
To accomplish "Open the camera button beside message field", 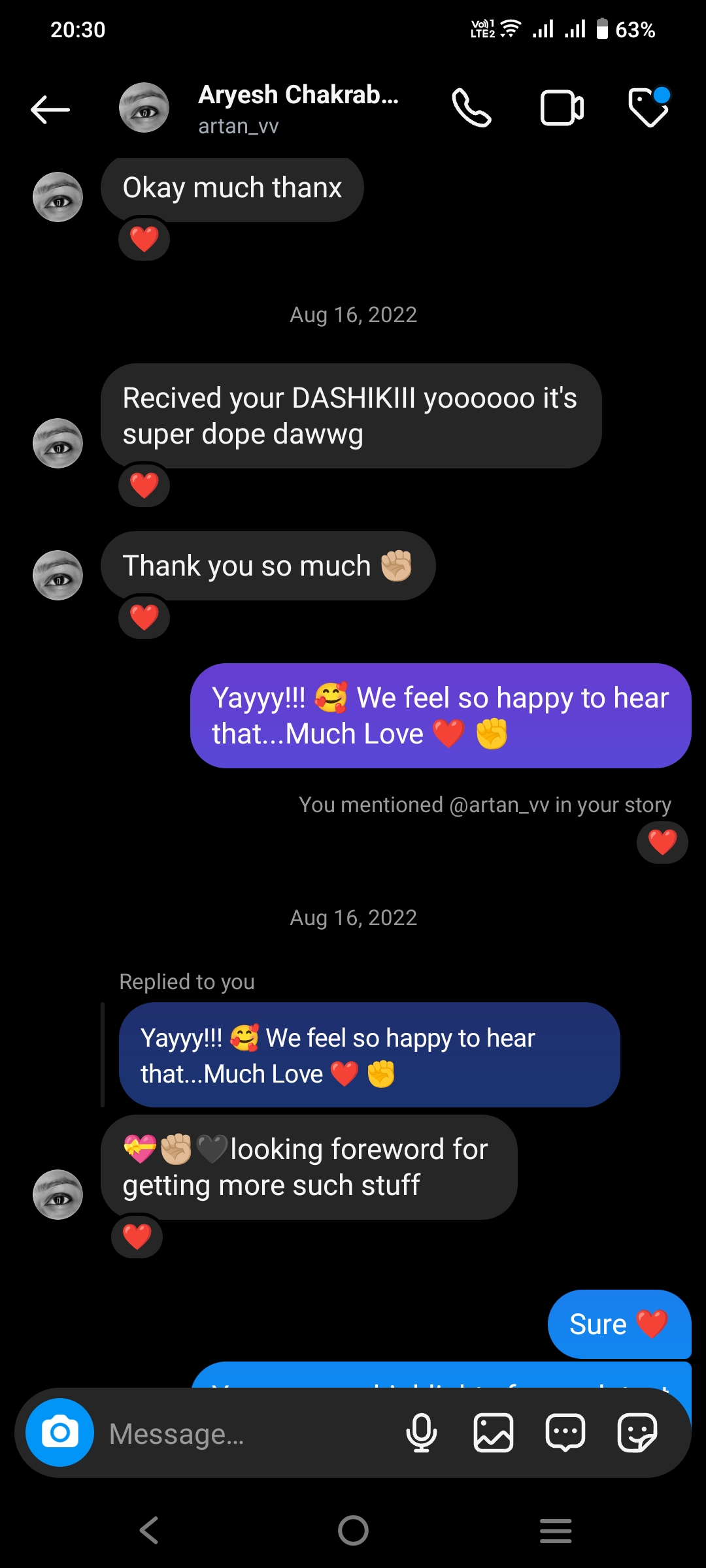I will 59,1433.
